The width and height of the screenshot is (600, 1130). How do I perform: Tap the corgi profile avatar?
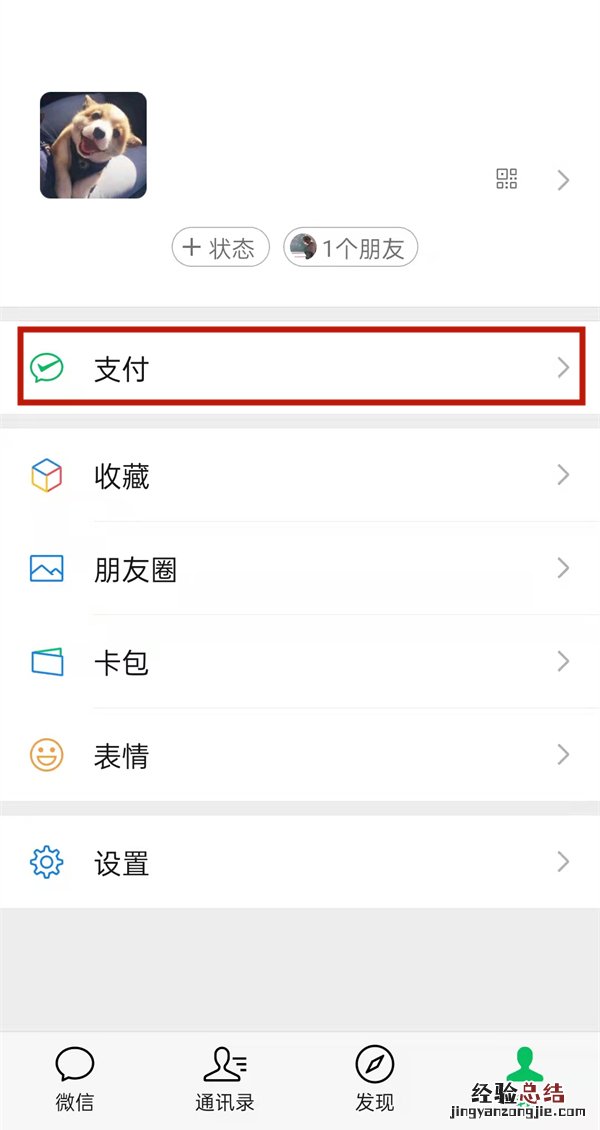(93, 145)
